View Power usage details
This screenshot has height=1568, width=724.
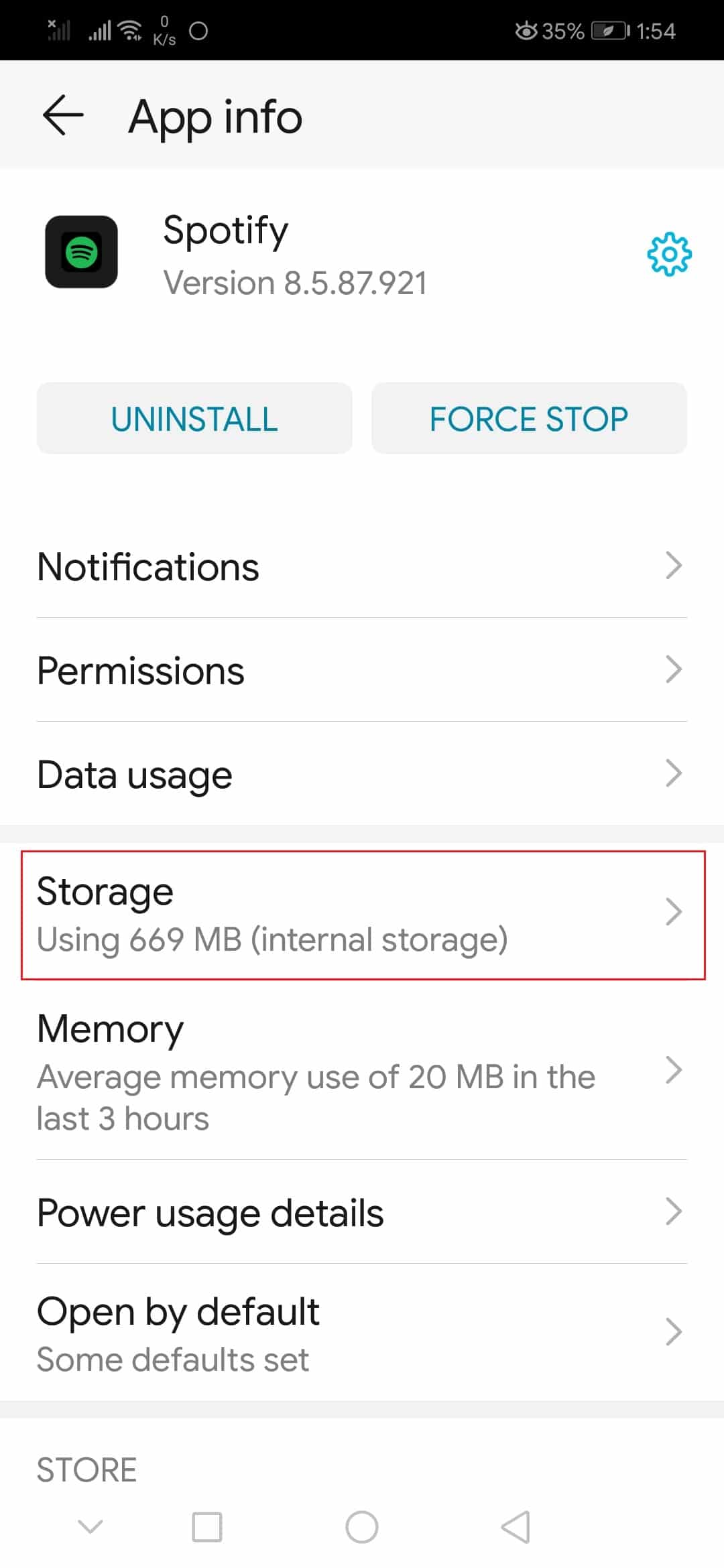point(362,1212)
